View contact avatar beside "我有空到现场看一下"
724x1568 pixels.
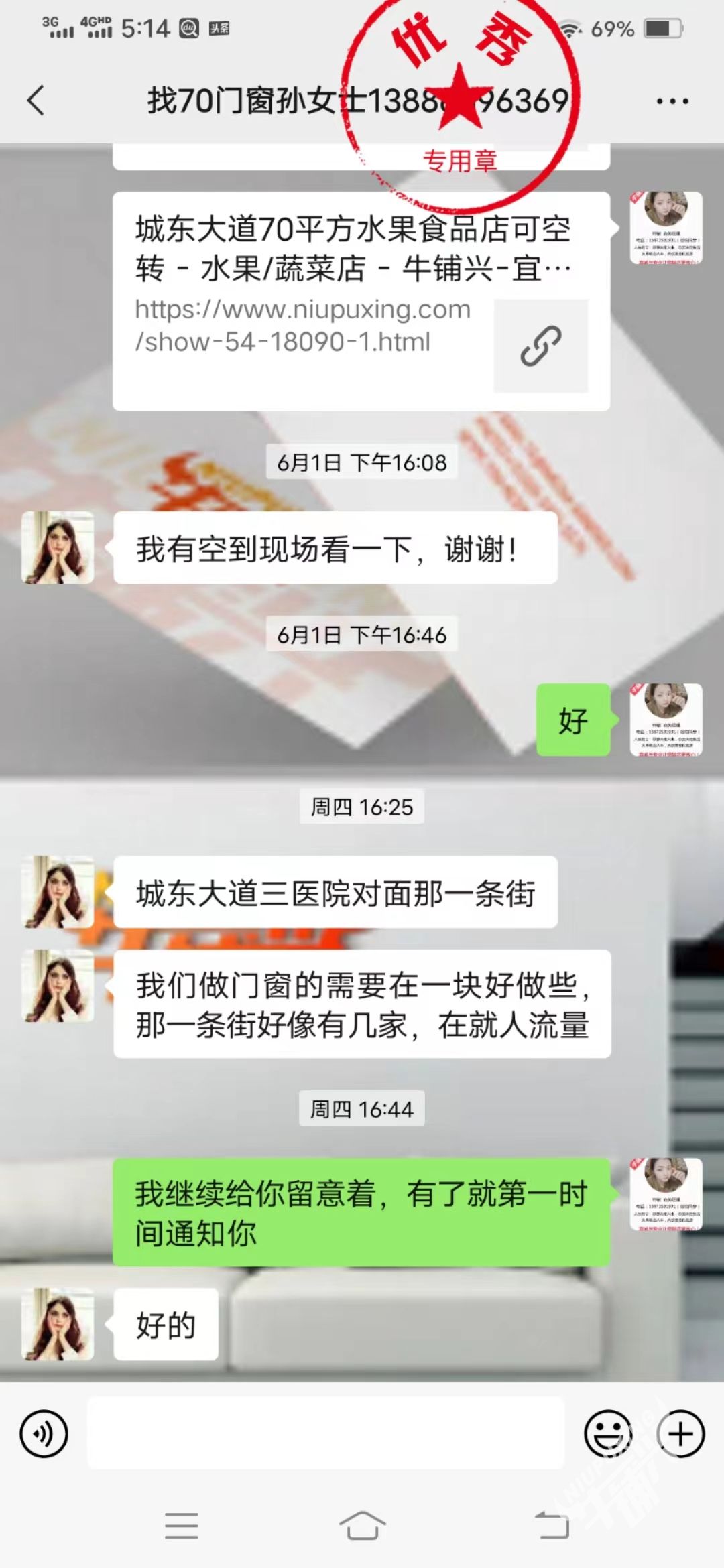58,547
